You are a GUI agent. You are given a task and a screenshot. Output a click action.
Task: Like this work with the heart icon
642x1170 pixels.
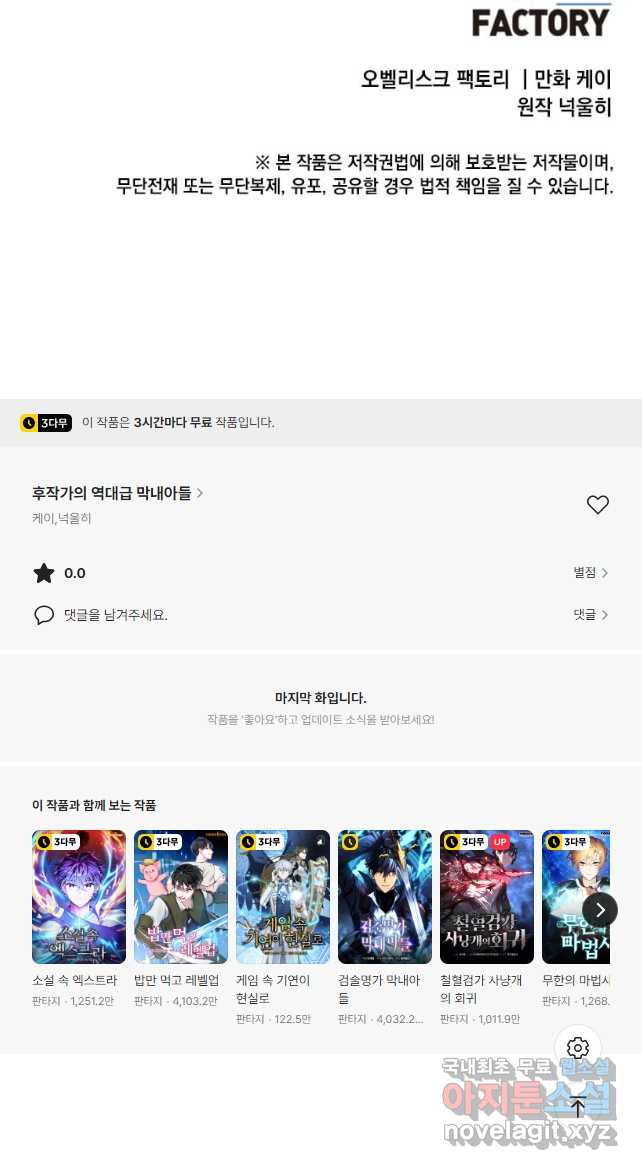(x=597, y=505)
